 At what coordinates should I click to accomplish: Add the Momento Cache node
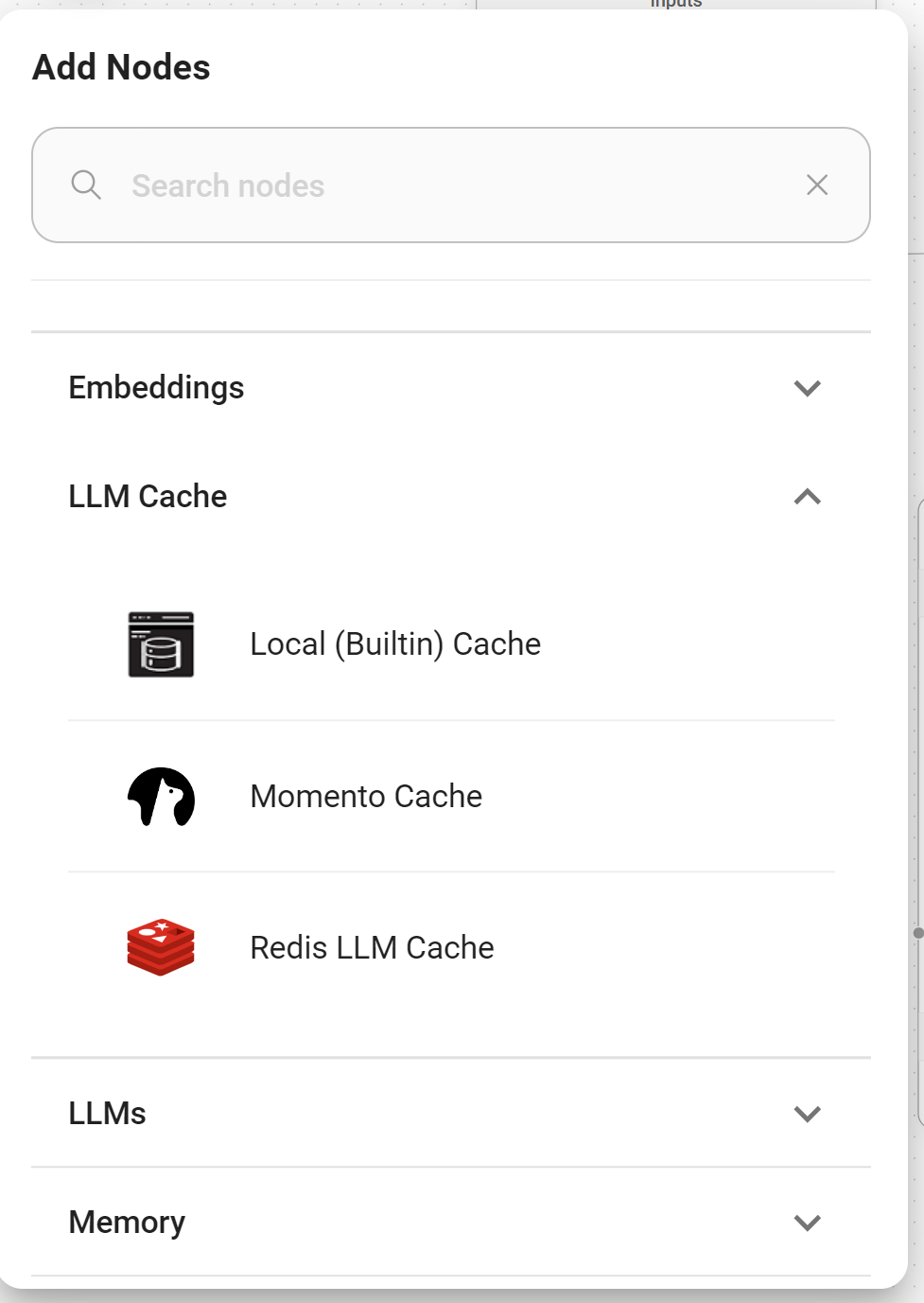tap(365, 798)
